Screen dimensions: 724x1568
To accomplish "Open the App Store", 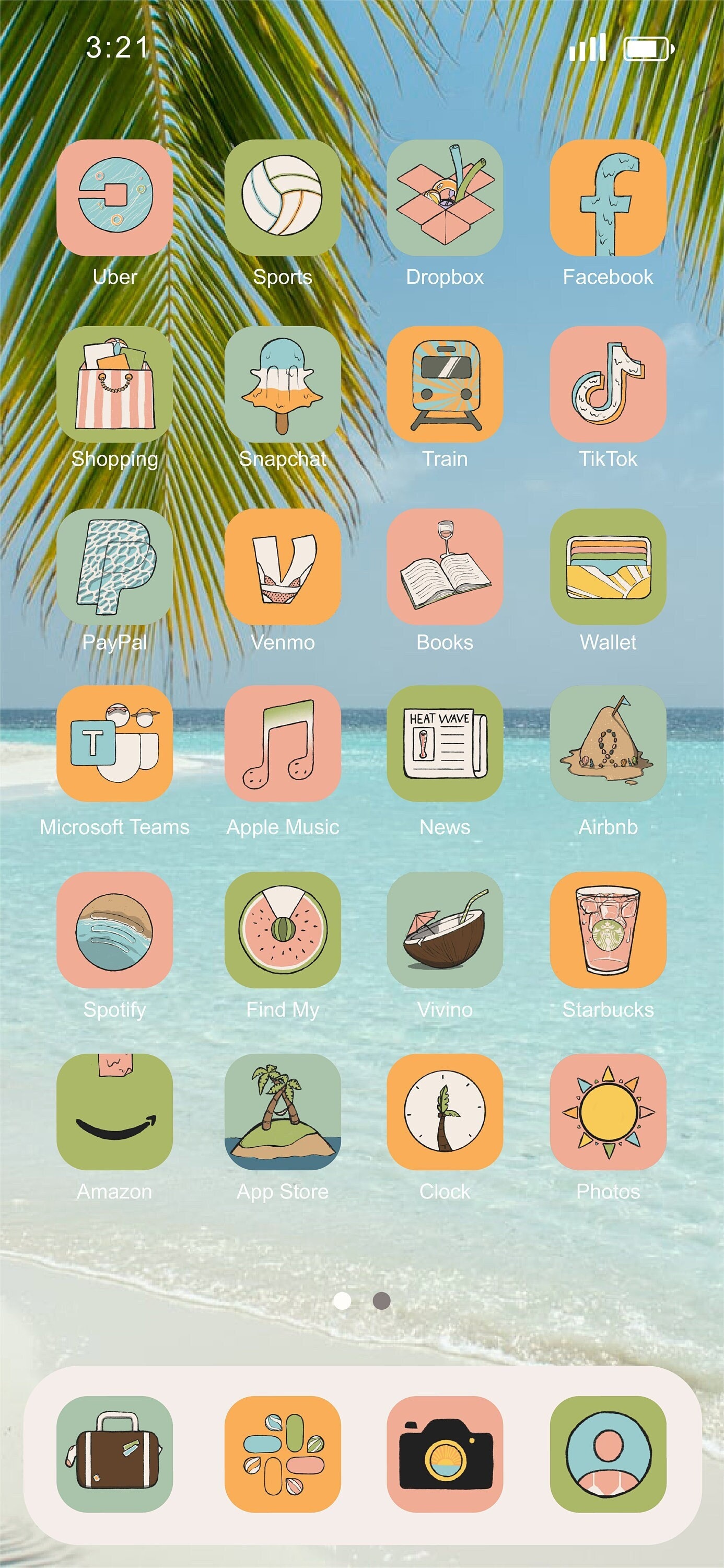I will point(282,1112).
